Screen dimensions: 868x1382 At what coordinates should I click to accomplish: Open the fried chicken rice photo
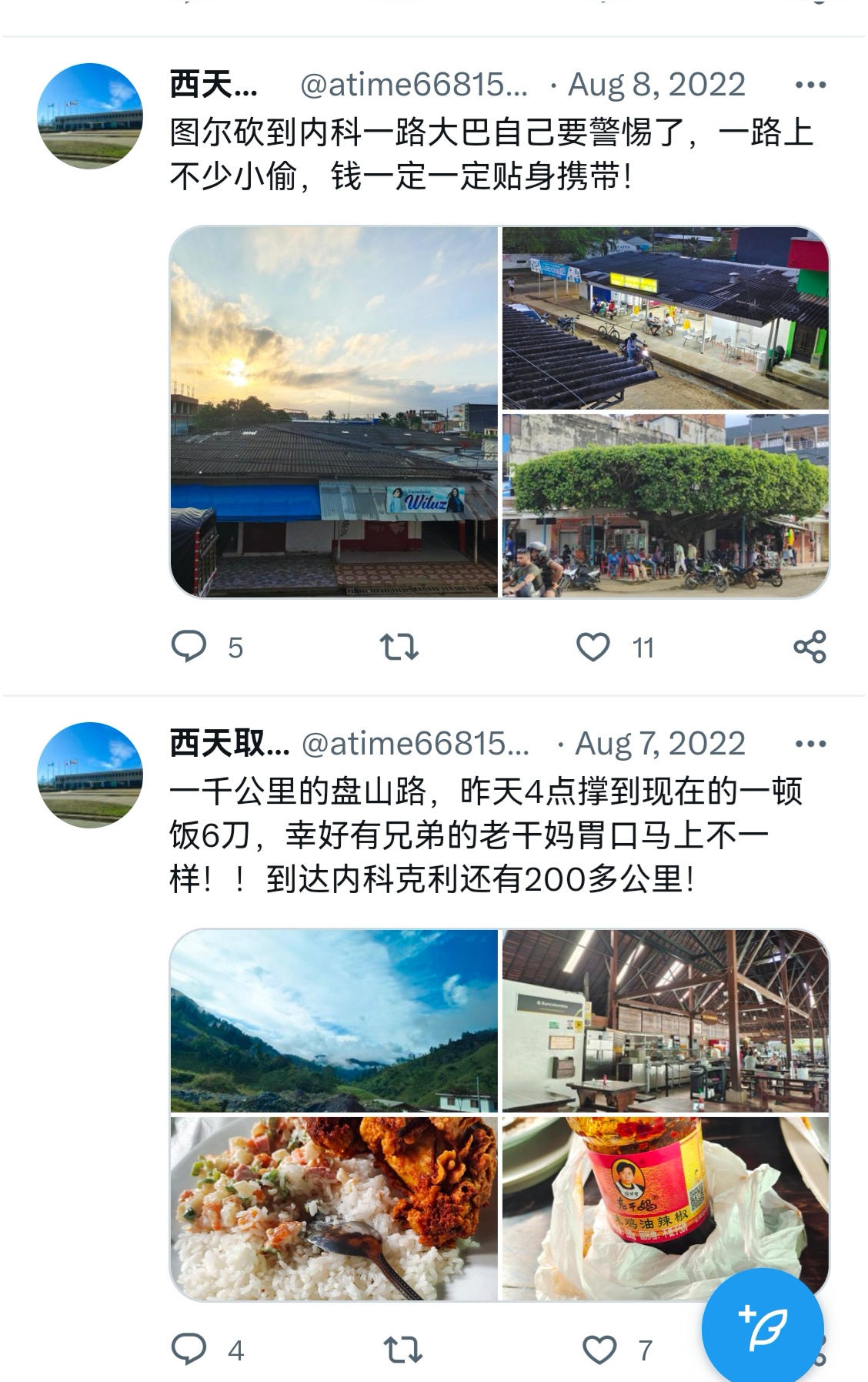[334, 1208]
